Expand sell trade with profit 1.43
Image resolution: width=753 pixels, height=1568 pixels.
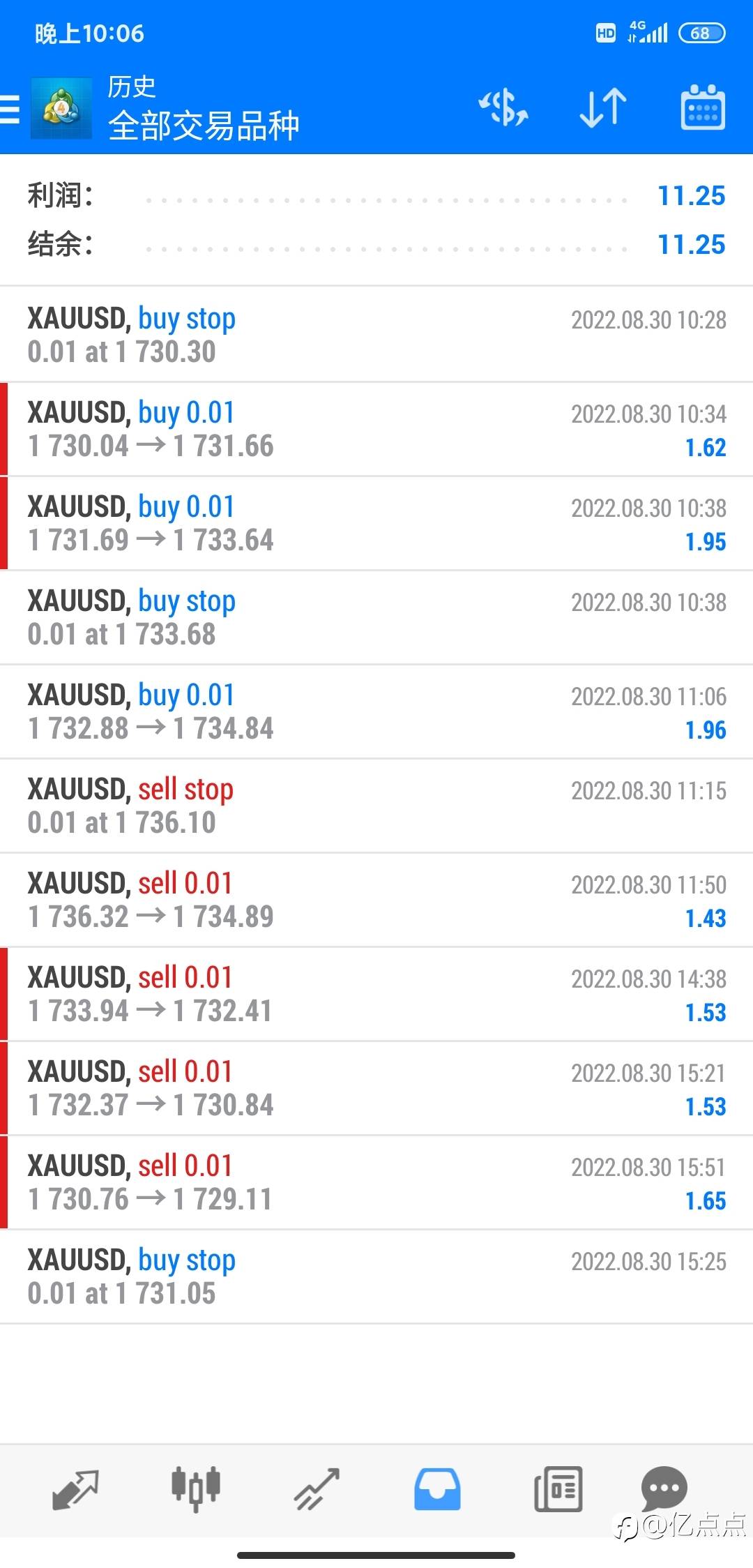click(376, 900)
